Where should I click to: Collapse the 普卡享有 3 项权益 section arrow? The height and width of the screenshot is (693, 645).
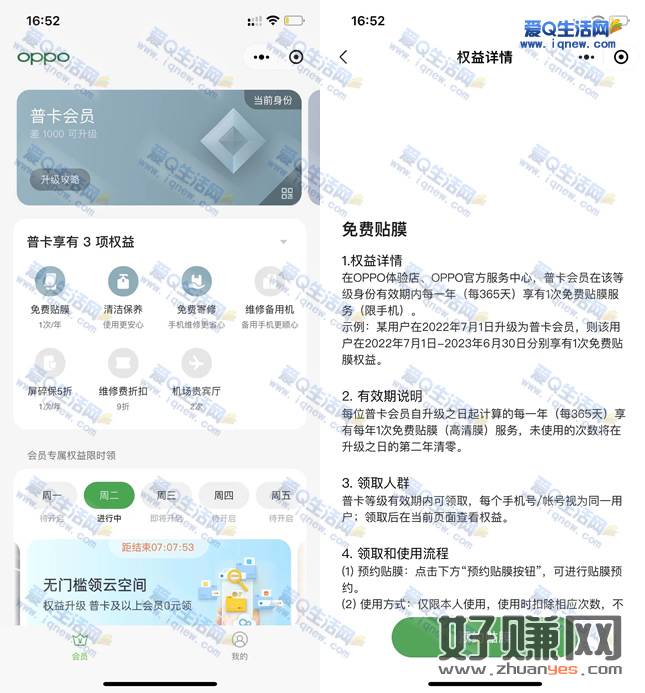(x=284, y=242)
